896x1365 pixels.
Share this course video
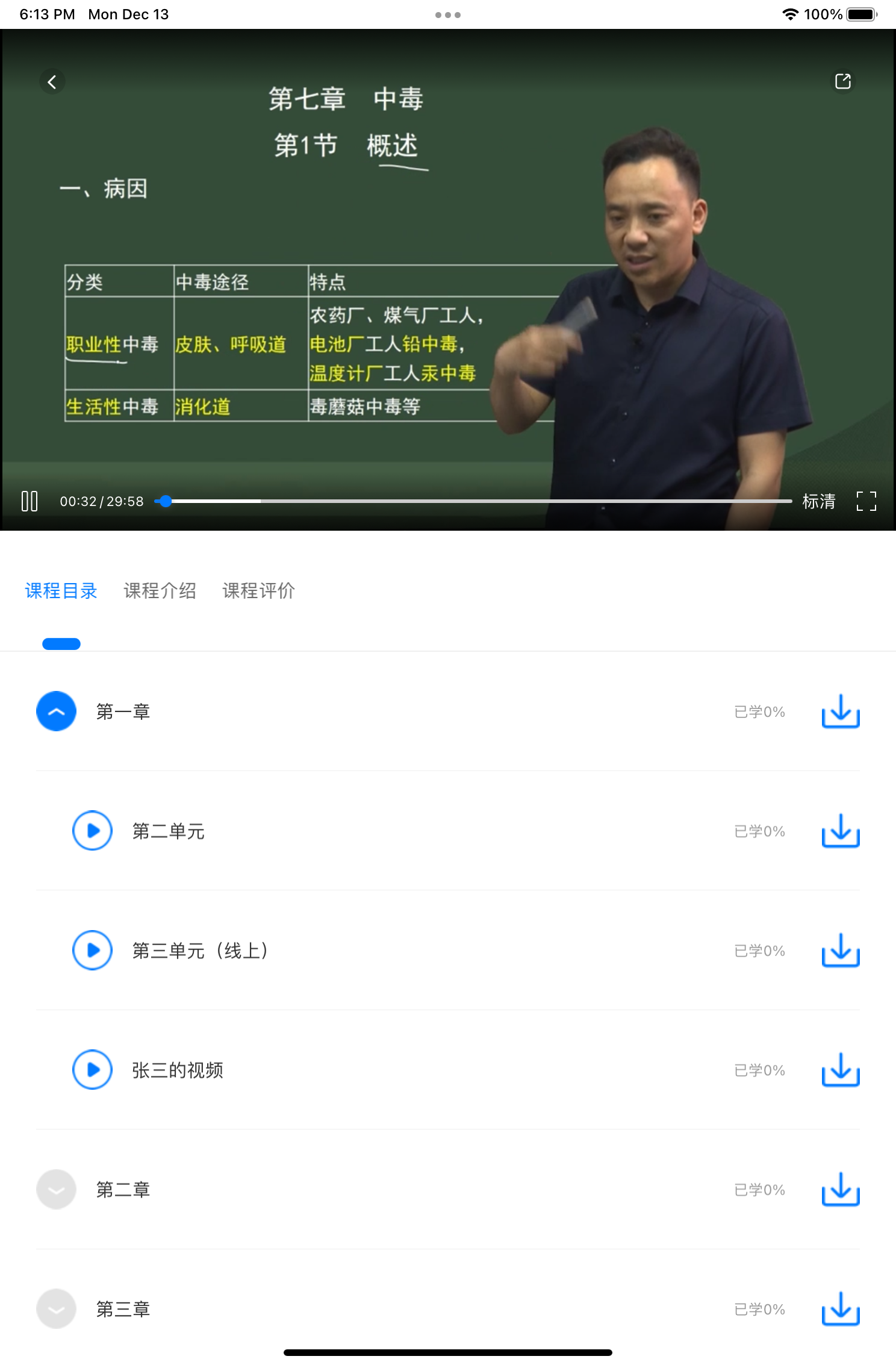tap(842, 81)
